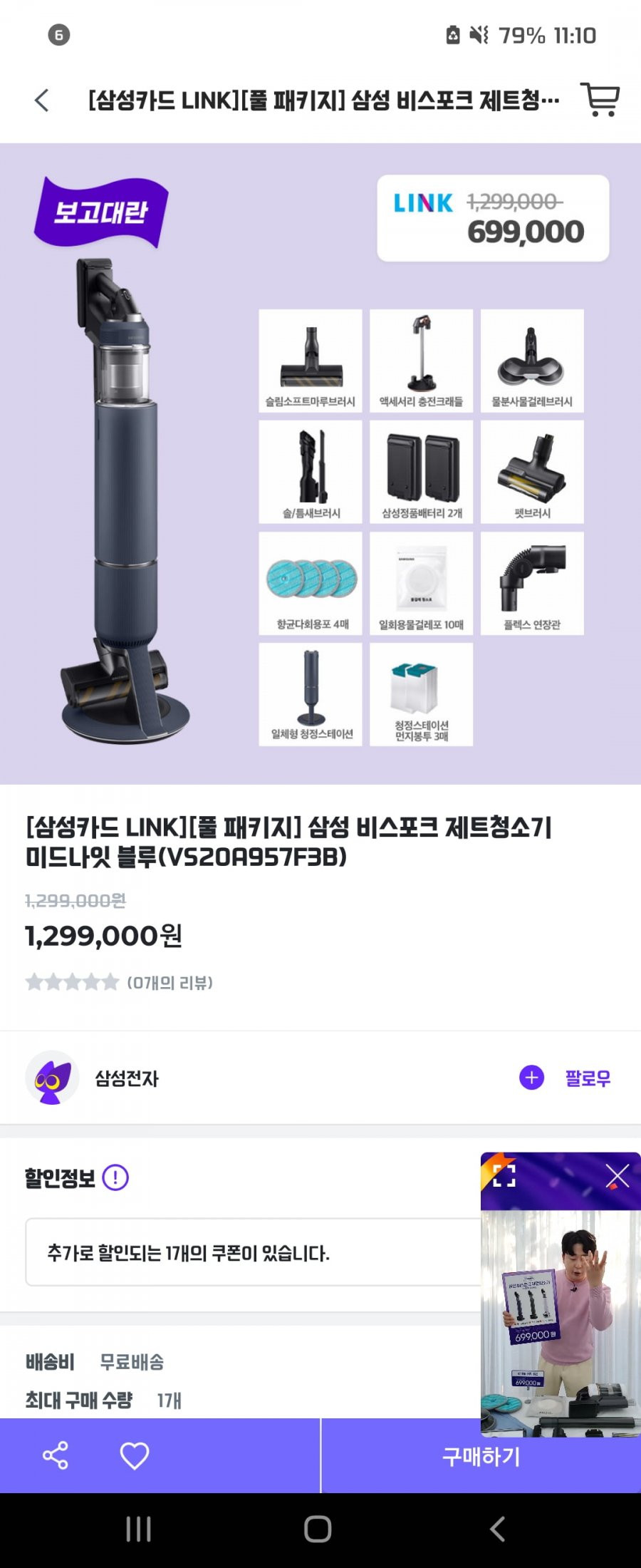Follow the 삼성전자 seller
Viewport: 641px width, 1568px height.
(x=566, y=1078)
